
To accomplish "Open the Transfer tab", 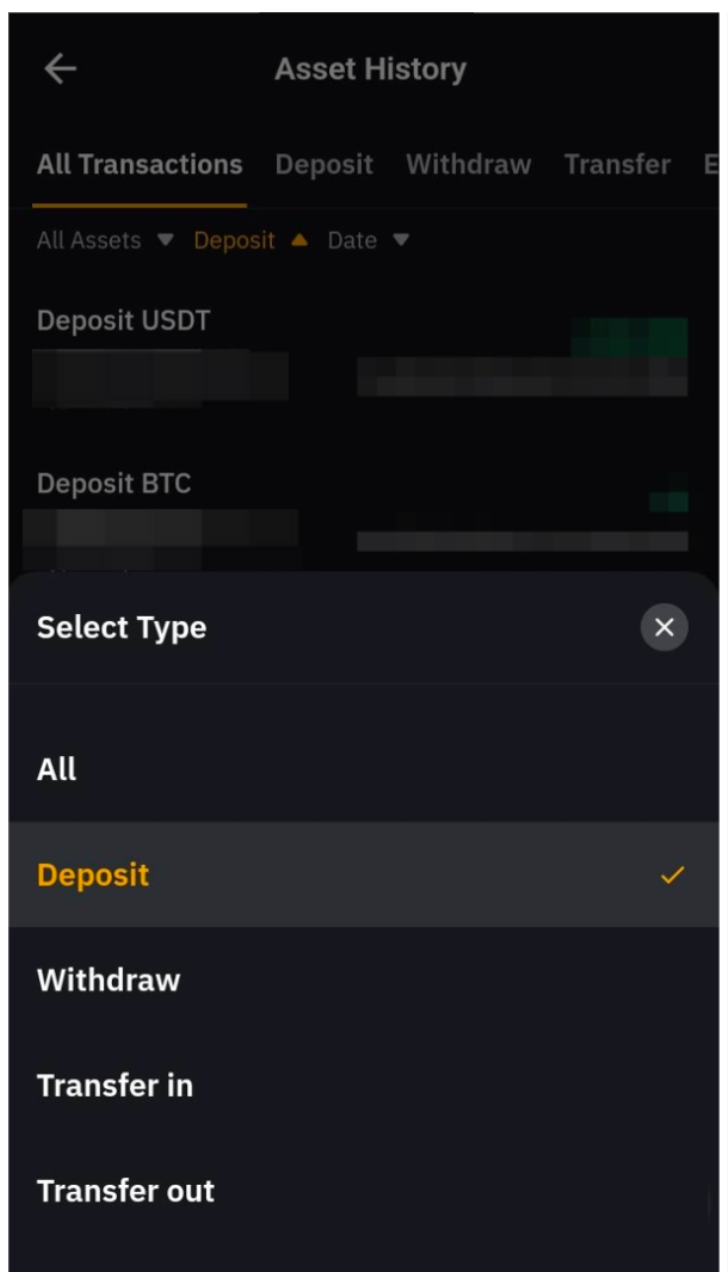I will 617,164.
